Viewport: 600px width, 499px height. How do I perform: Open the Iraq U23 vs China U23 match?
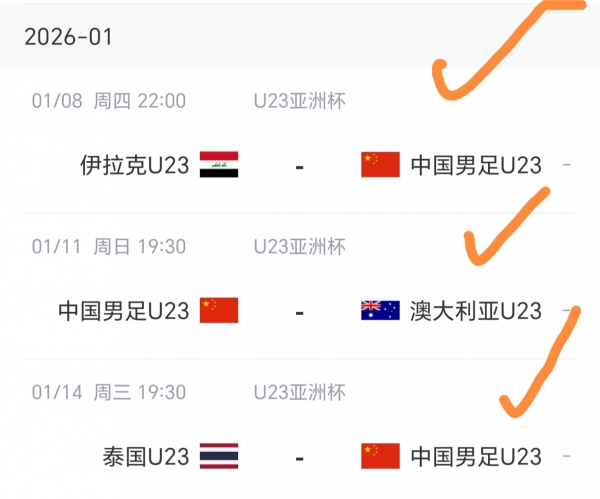click(299, 165)
